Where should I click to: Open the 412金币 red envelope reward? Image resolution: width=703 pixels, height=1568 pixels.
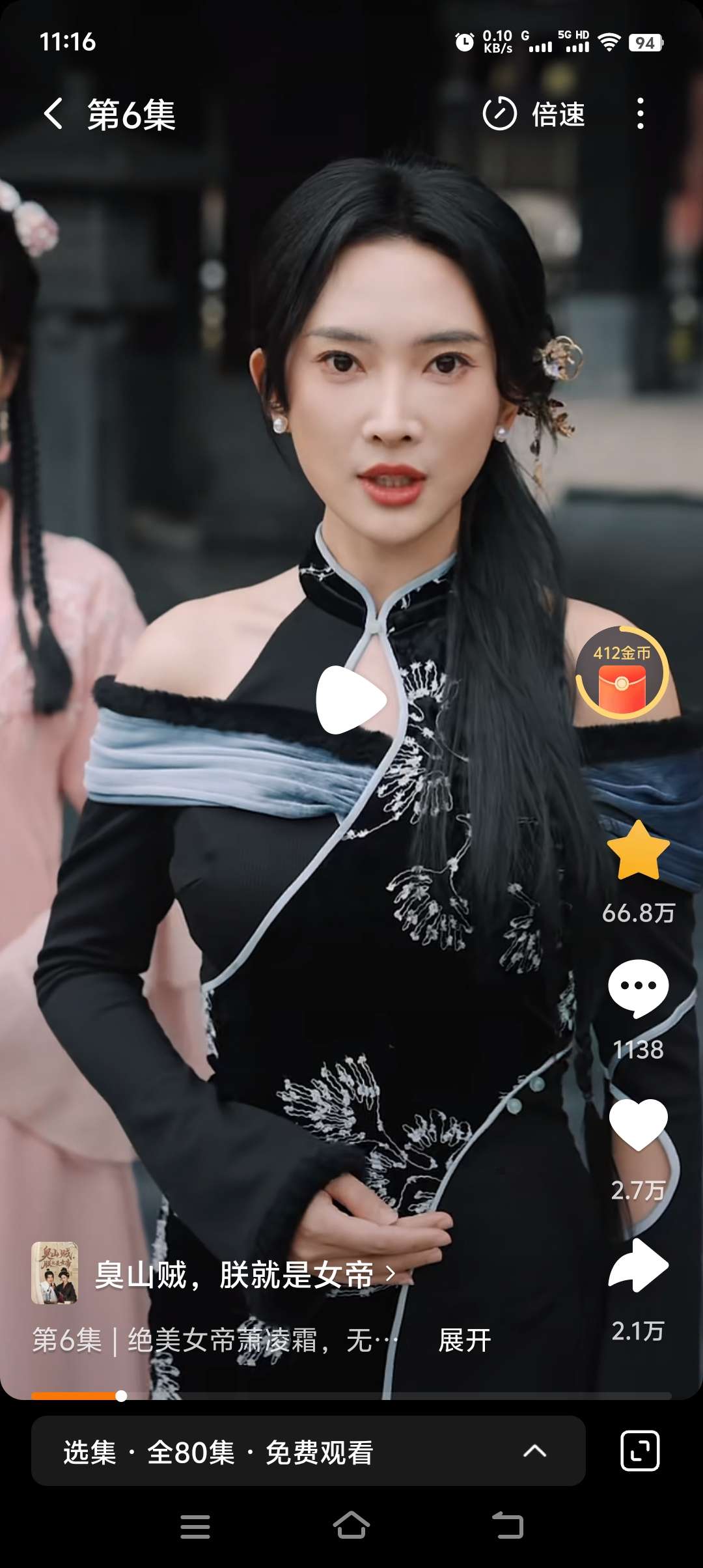622,673
